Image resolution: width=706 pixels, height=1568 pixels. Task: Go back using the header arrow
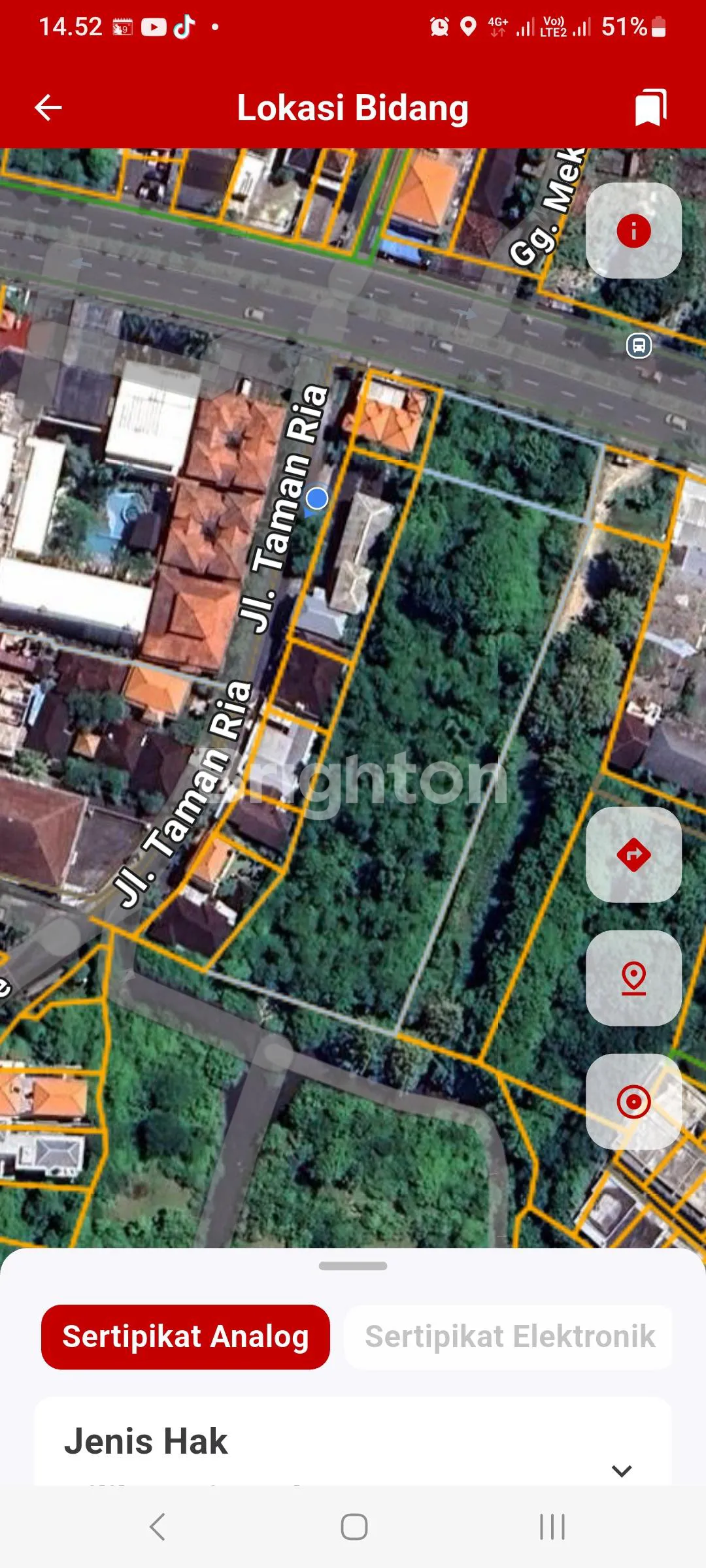[x=48, y=108]
